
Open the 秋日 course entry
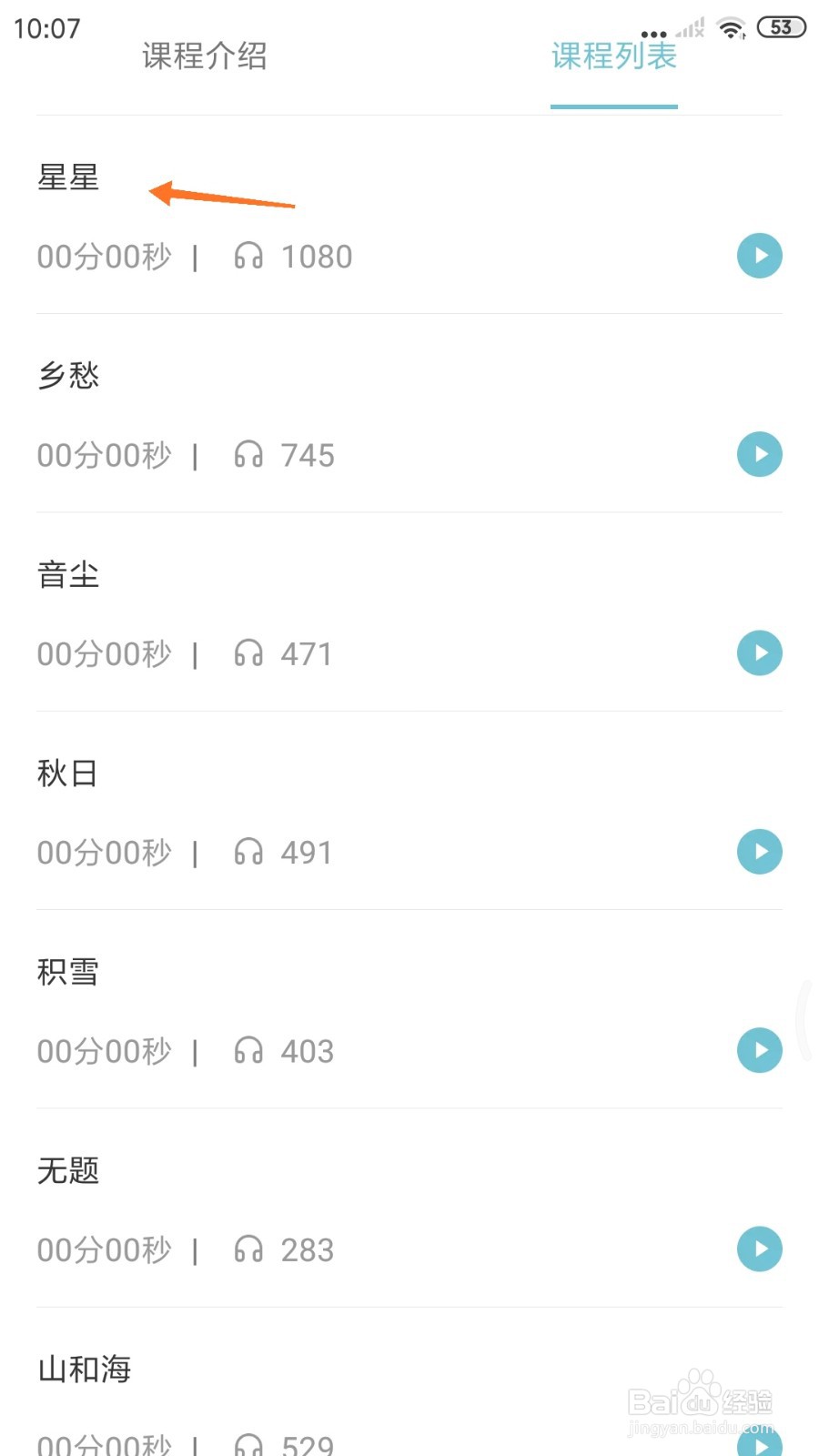(x=409, y=811)
